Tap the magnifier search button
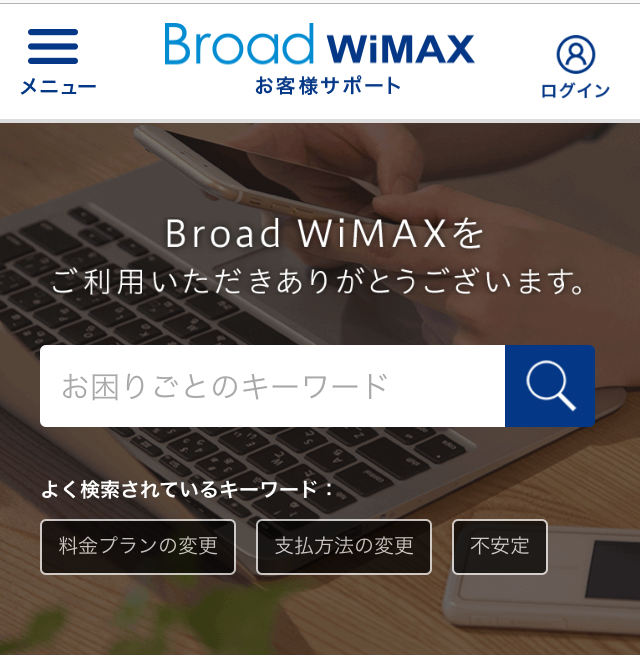This screenshot has width=640, height=658. [550, 386]
